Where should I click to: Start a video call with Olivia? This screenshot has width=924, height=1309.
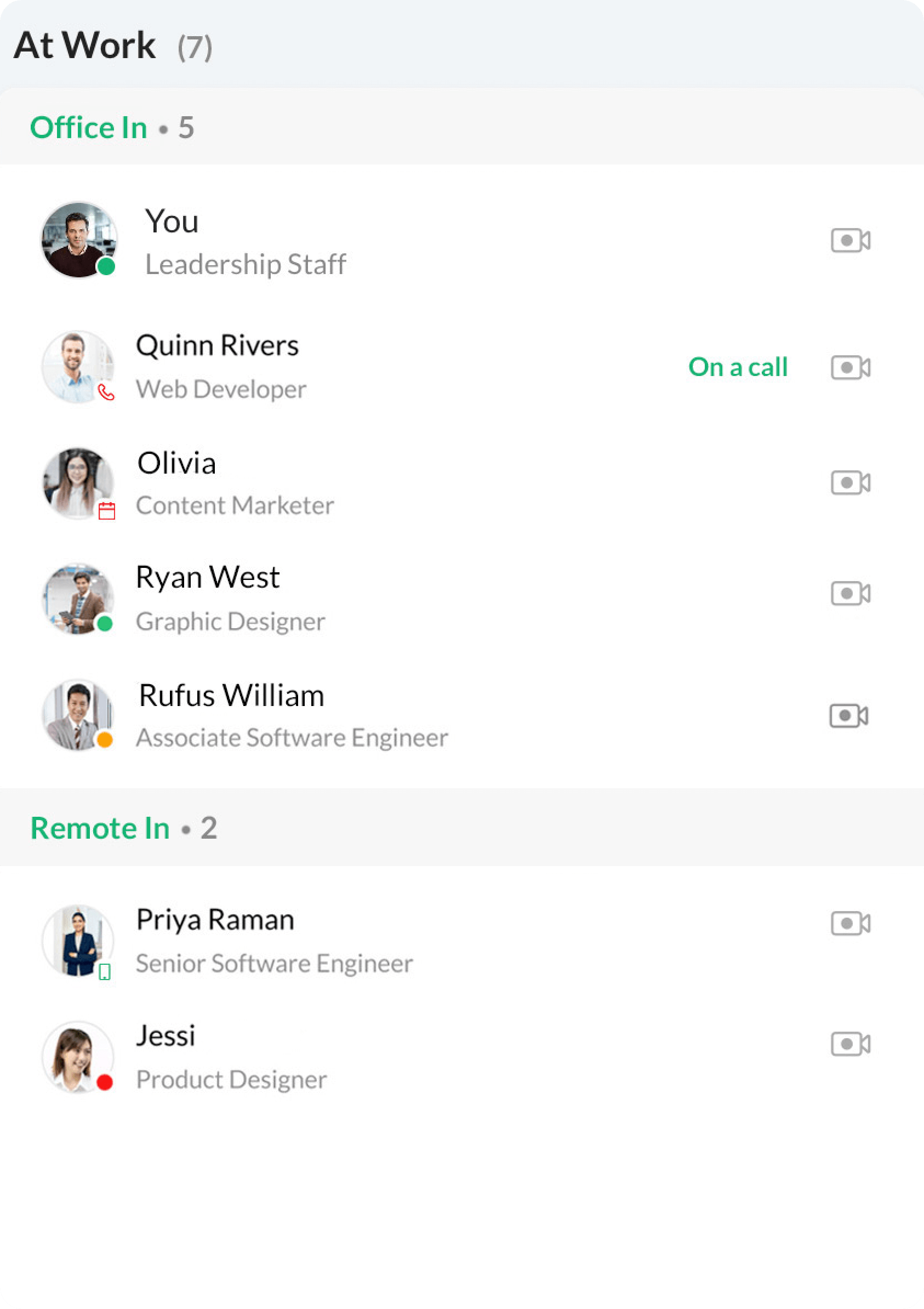(850, 483)
